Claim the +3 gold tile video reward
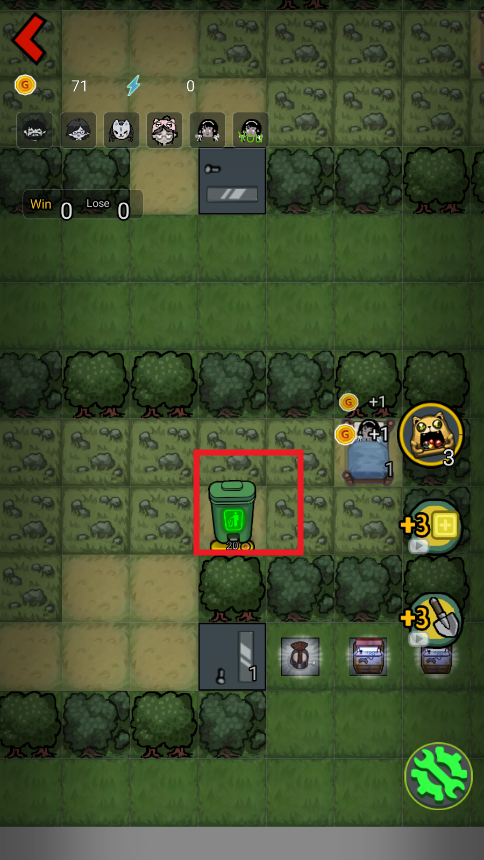Image resolution: width=484 pixels, height=860 pixels. click(x=432, y=527)
